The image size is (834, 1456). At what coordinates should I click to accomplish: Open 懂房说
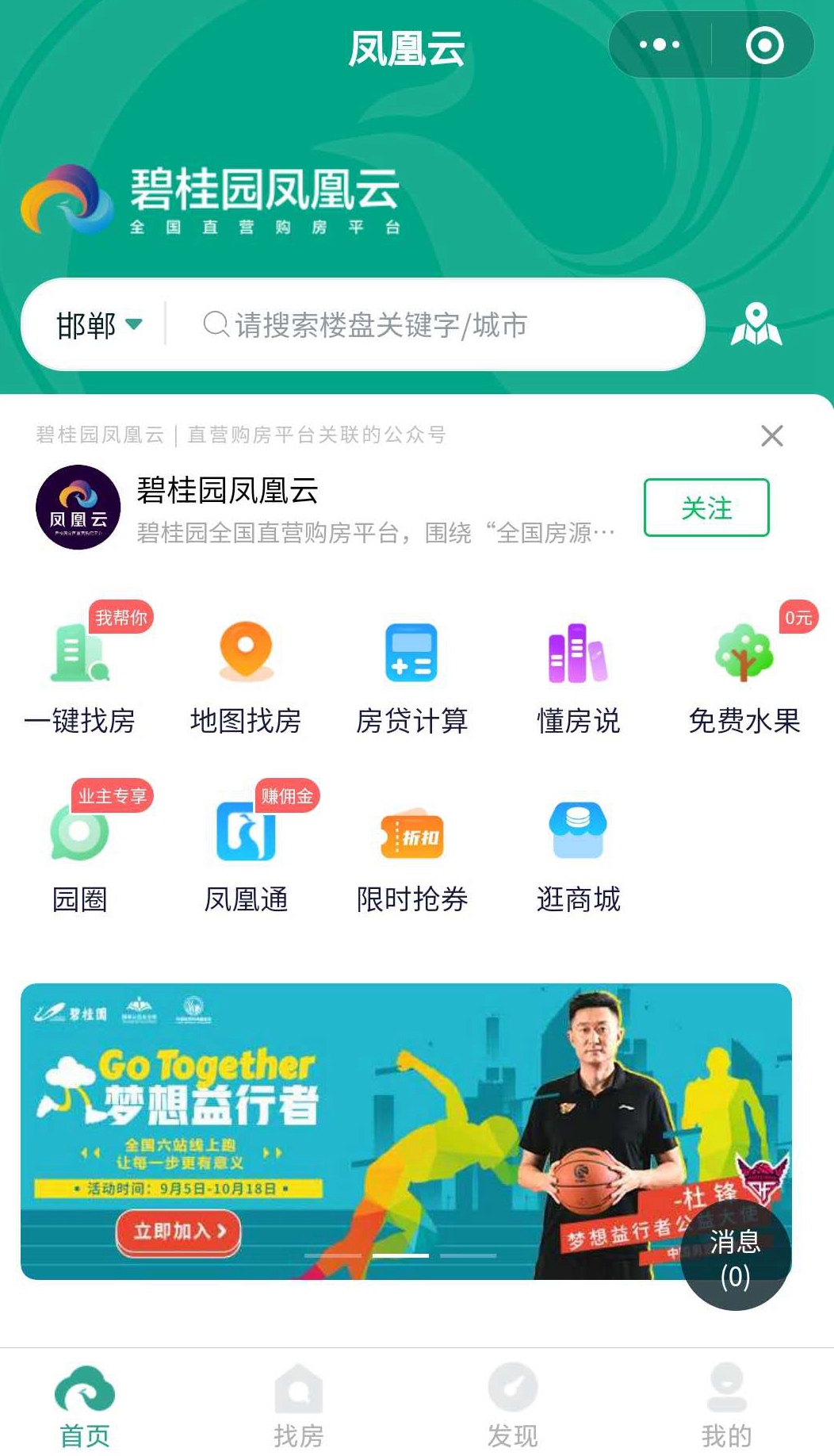[578, 676]
